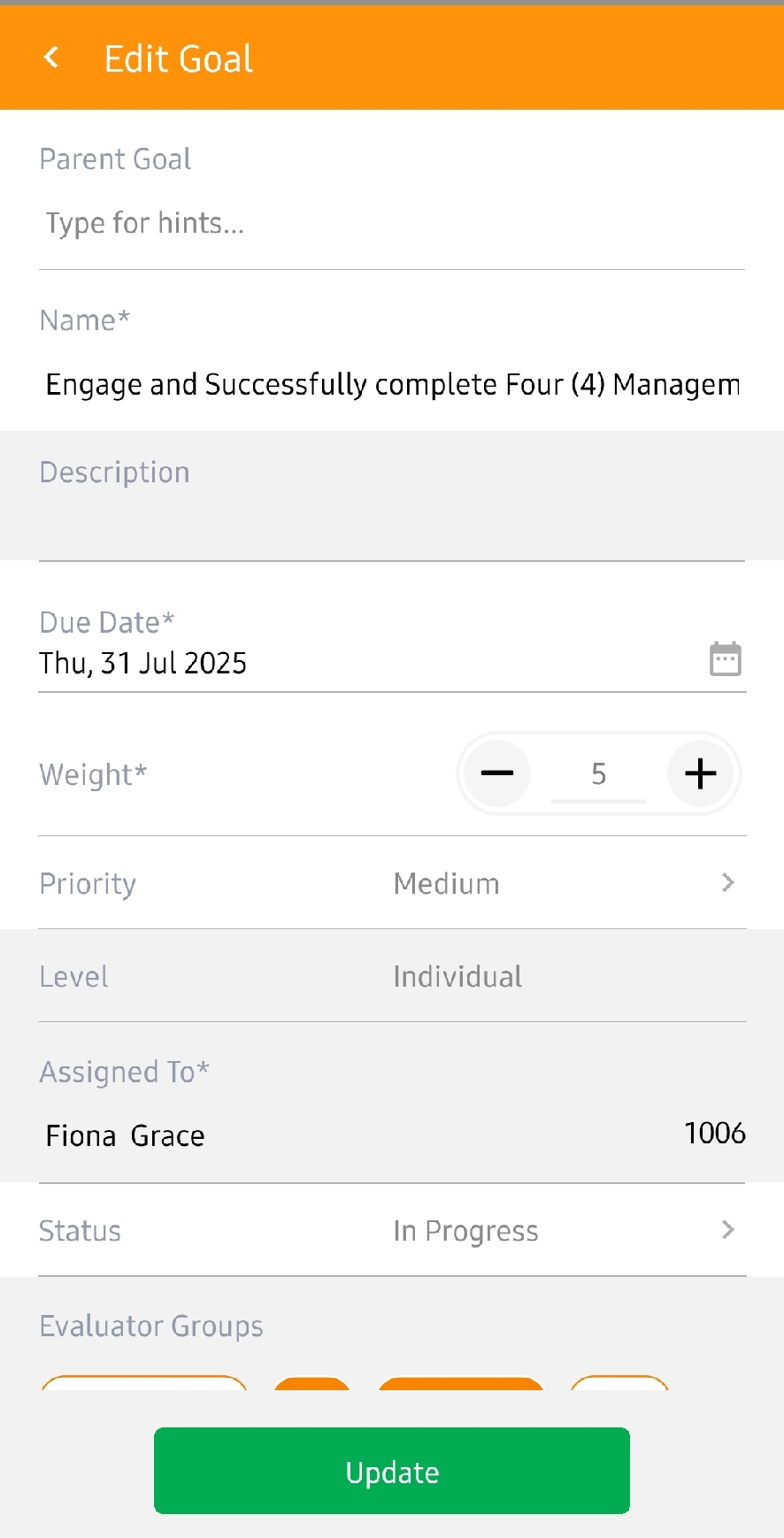
Task: Increase the Weight value
Action: pyautogui.click(x=700, y=773)
